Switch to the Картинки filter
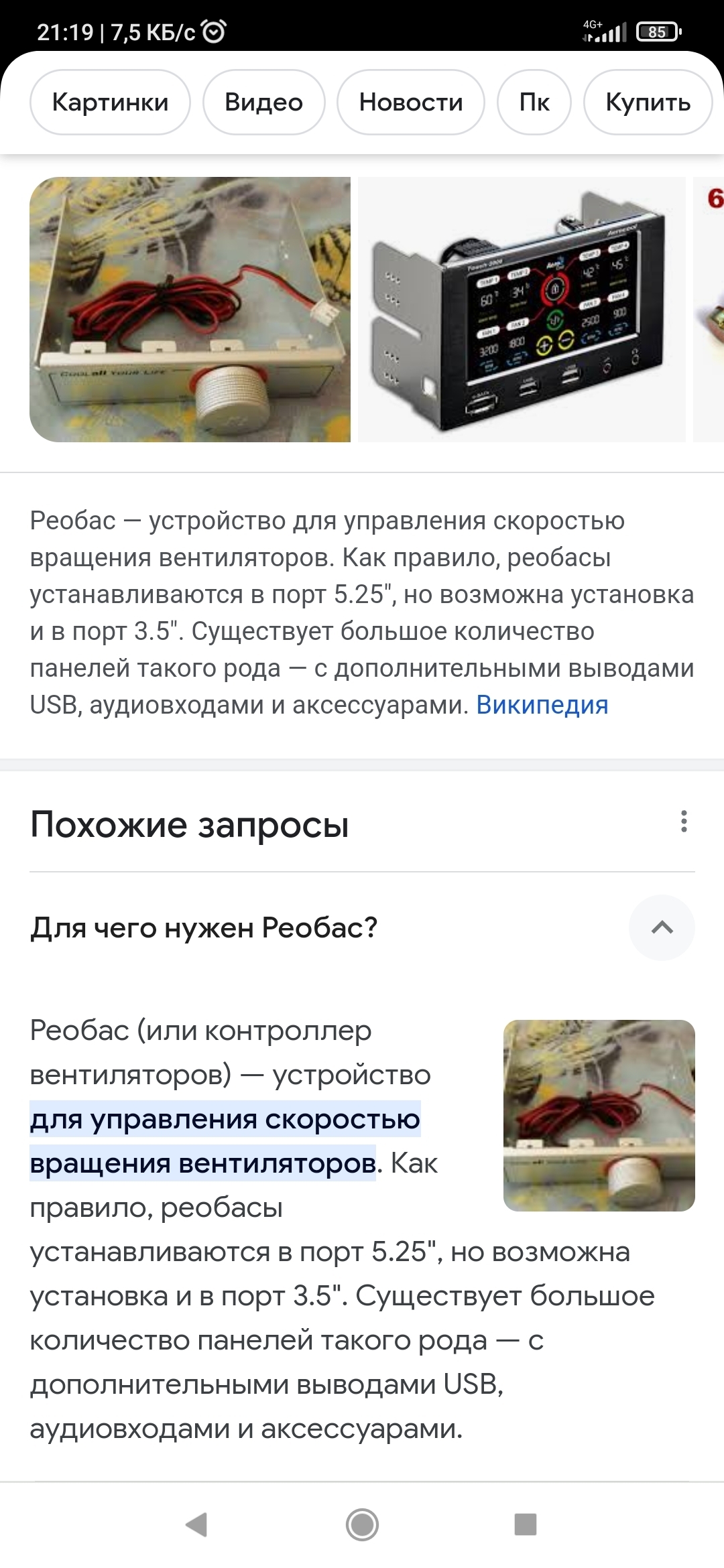 pyautogui.click(x=110, y=103)
